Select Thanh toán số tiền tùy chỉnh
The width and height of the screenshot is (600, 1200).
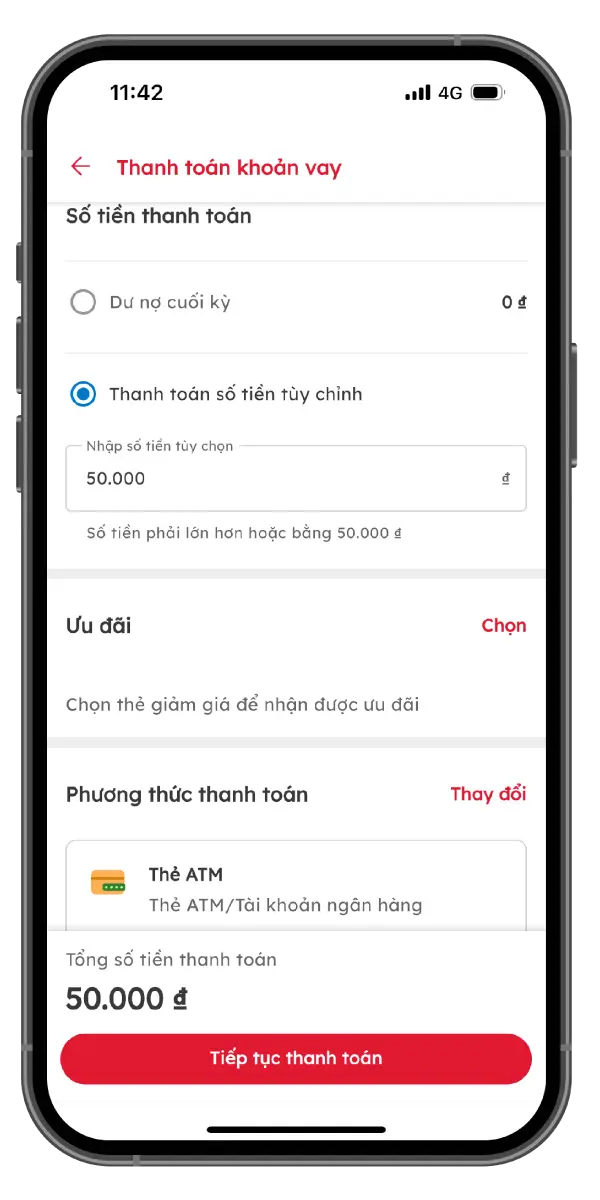tap(83, 394)
